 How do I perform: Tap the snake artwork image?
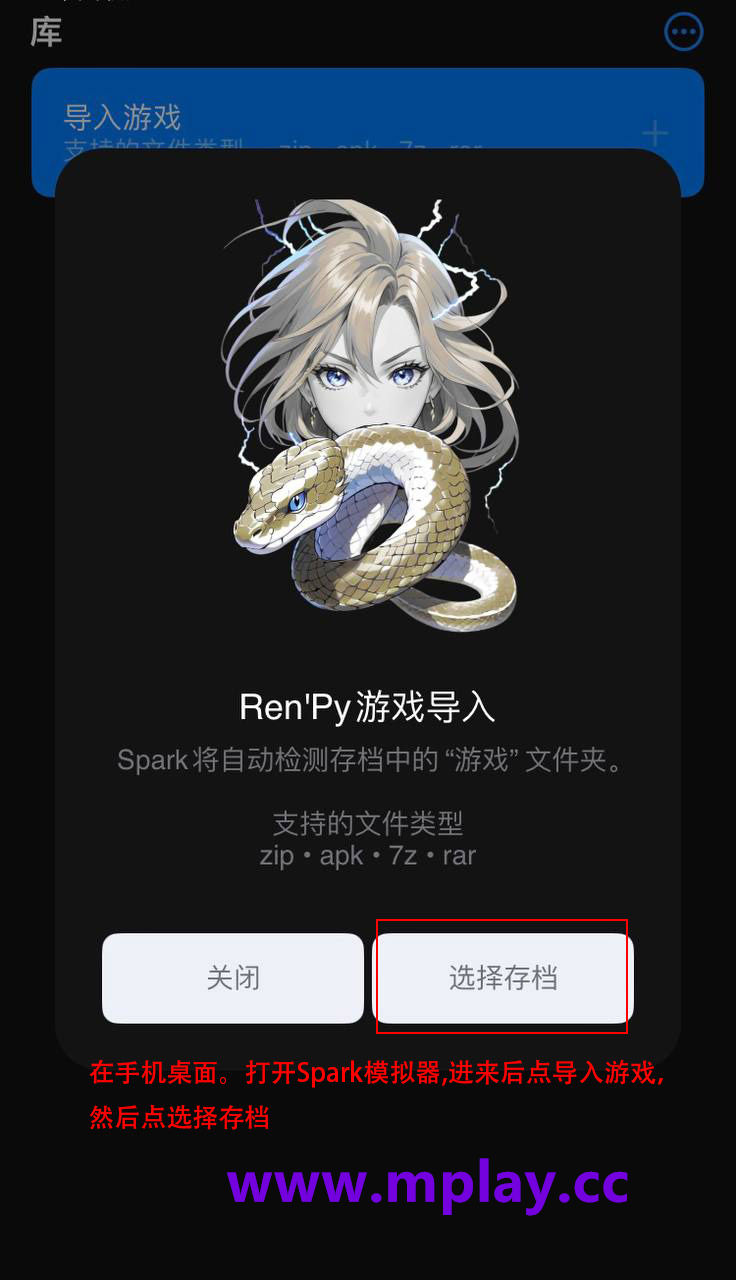coord(368,420)
